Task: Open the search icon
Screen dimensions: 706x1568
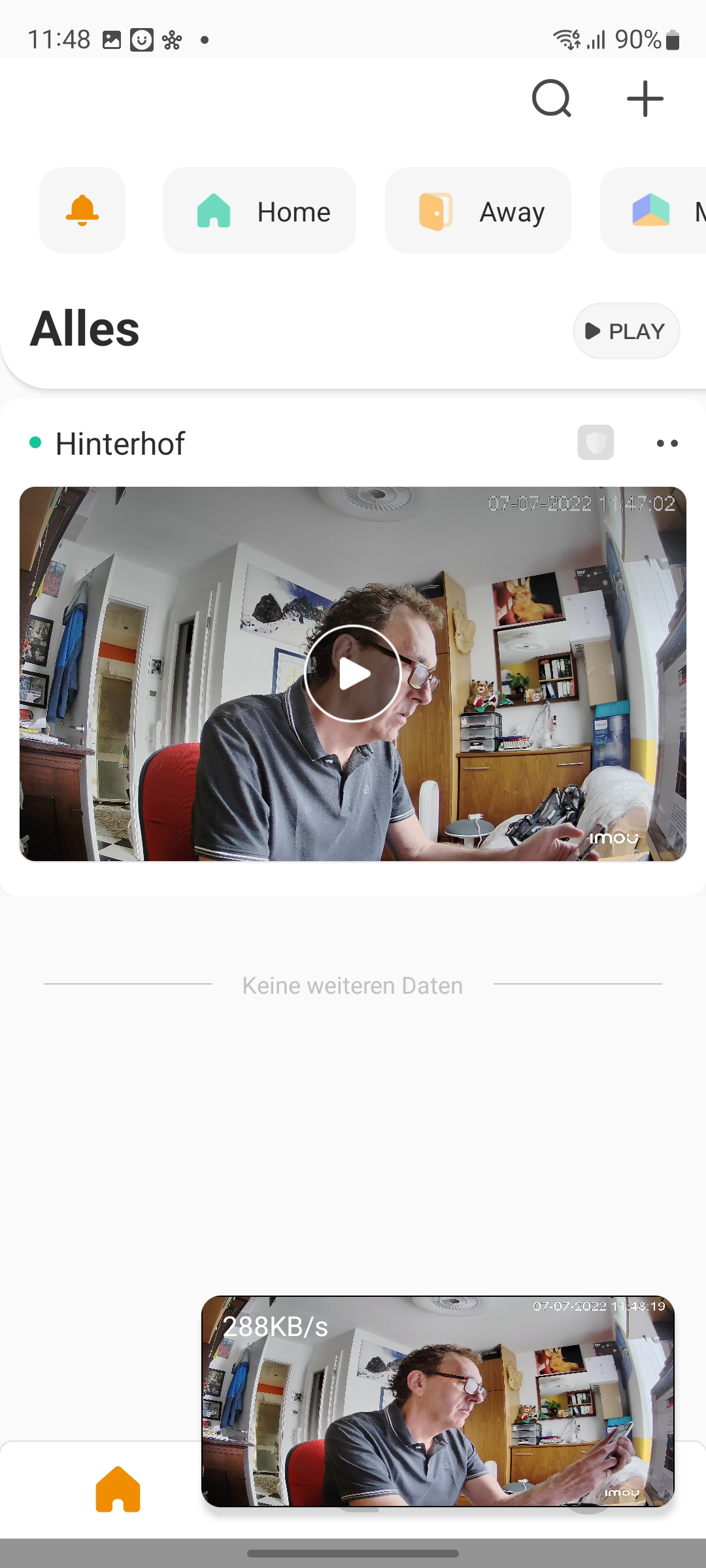Action: (x=551, y=99)
